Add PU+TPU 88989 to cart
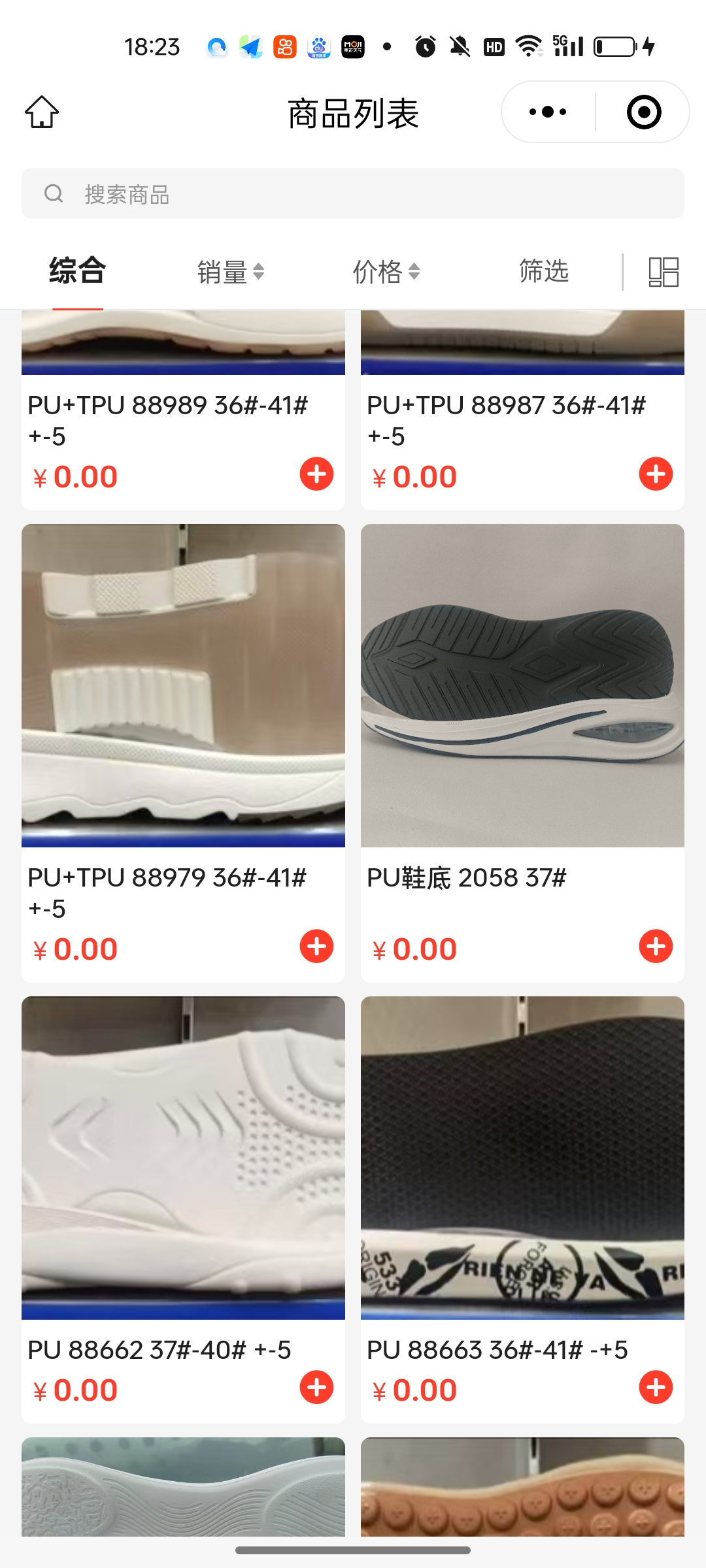 (x=316, y=474)
